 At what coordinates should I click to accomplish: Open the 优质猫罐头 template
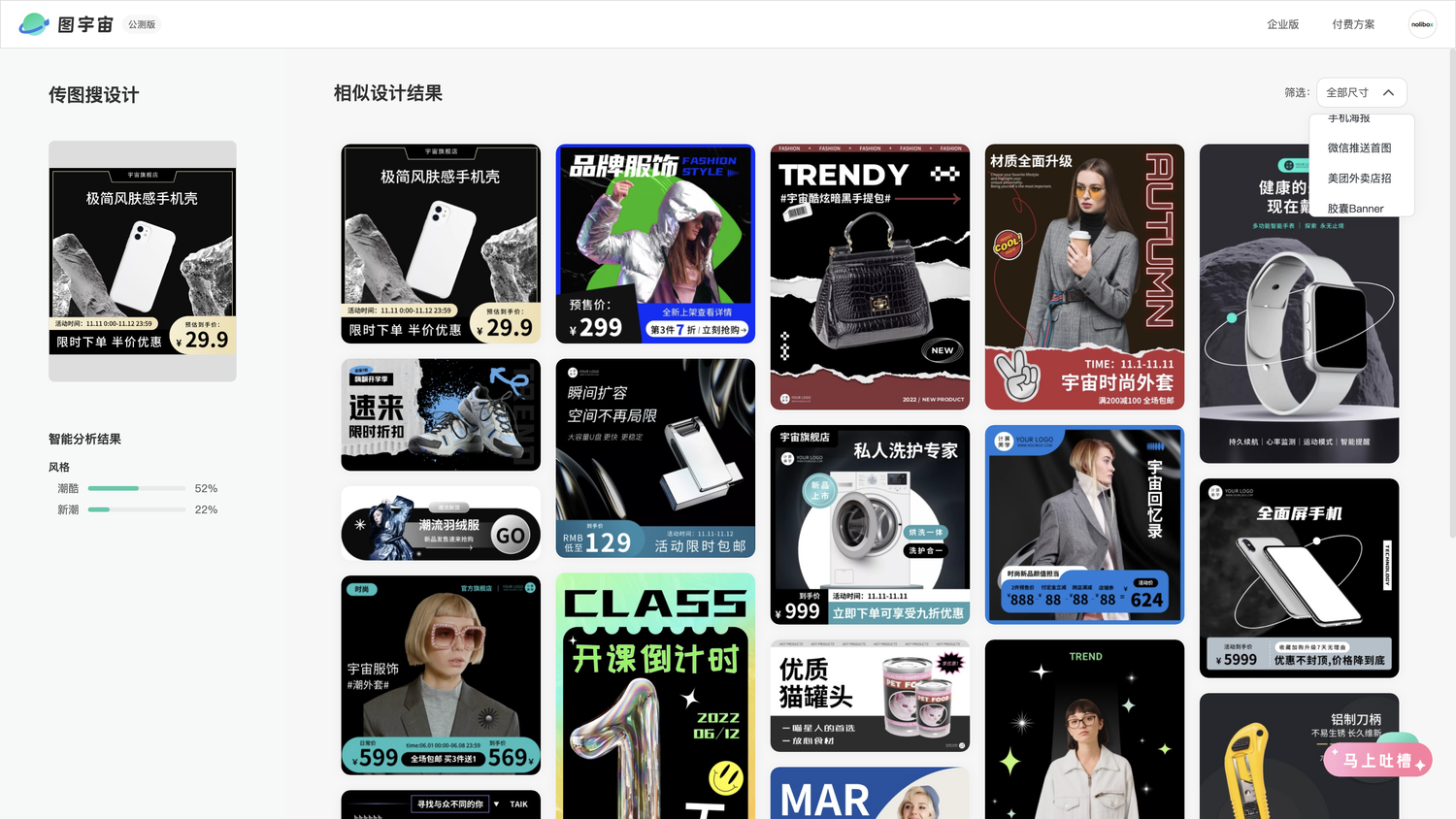click(x=870, y=695)
